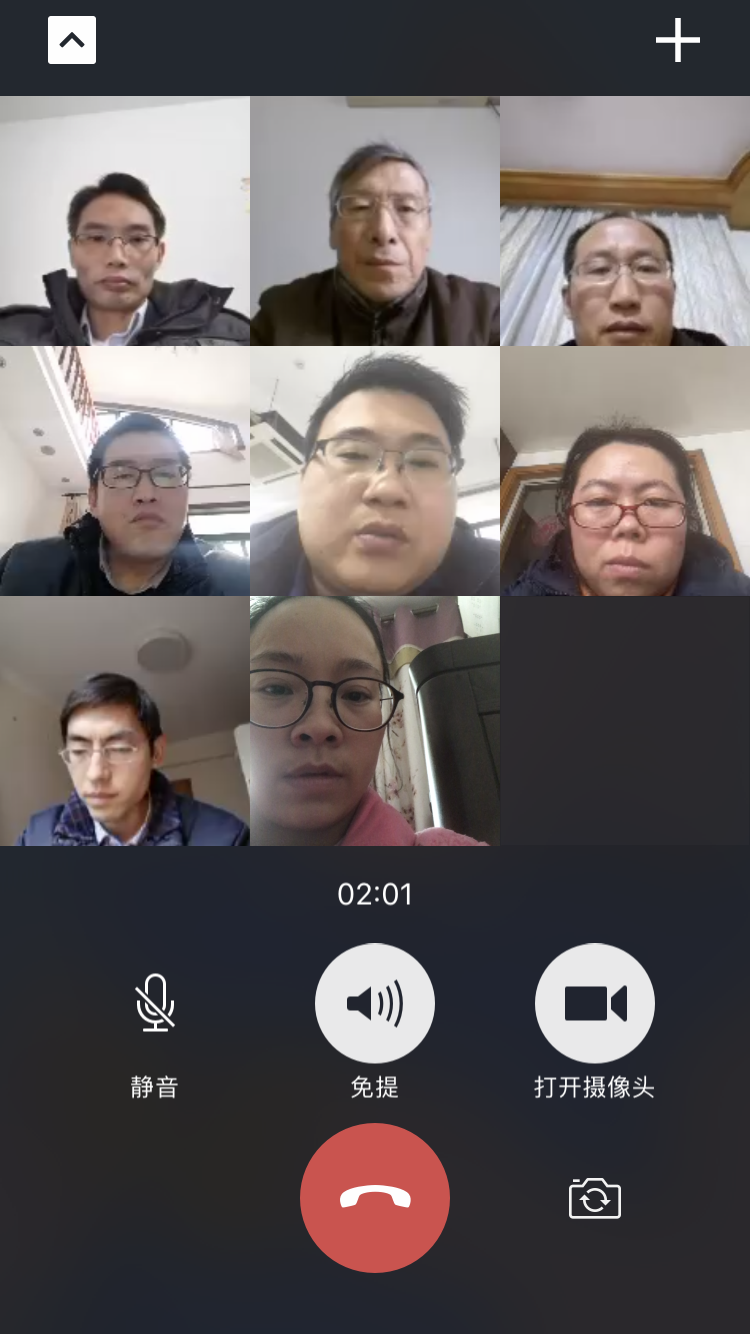Enlarge the video tile with the pink top

pos(375,721)
